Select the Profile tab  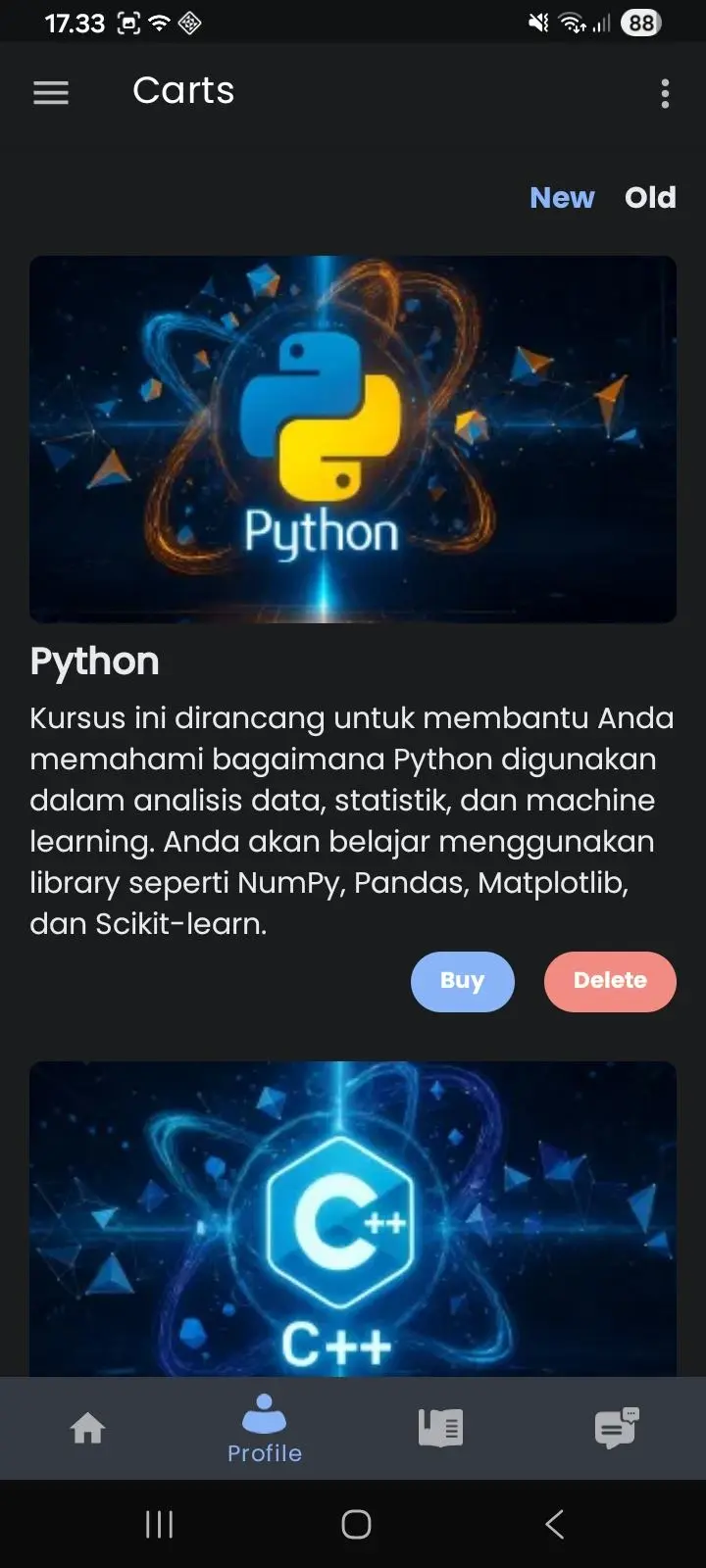coord(265,1428)
